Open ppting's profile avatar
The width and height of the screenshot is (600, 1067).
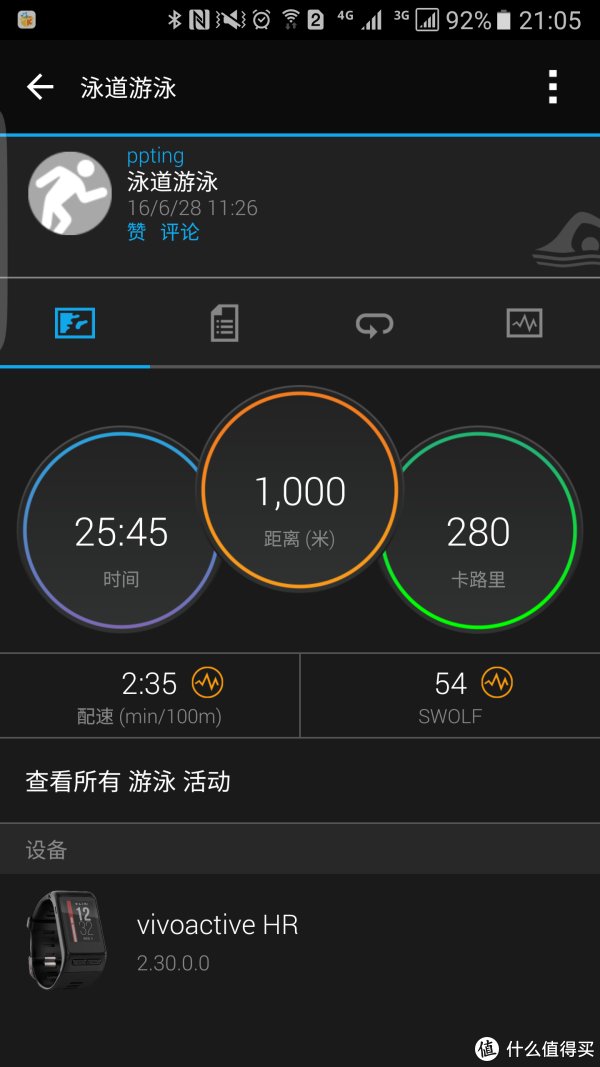point(69,194)
